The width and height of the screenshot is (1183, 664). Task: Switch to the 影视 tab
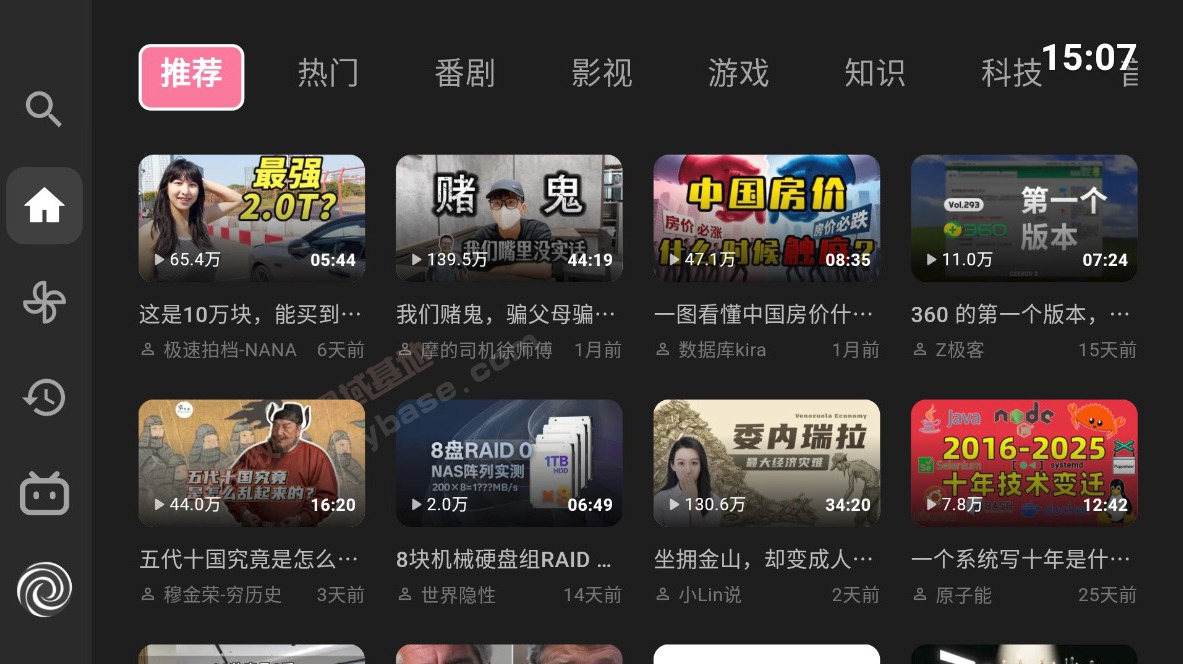pyautogui.click(x=602, y=74)
